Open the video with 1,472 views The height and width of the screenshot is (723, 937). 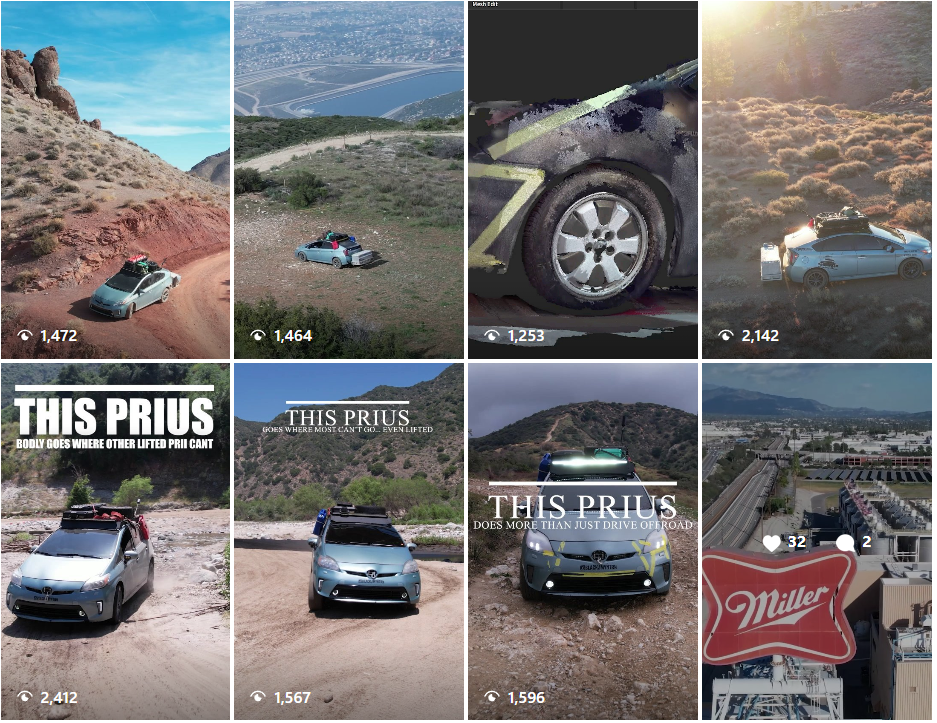pyautogui.click(x=115, y=180)
